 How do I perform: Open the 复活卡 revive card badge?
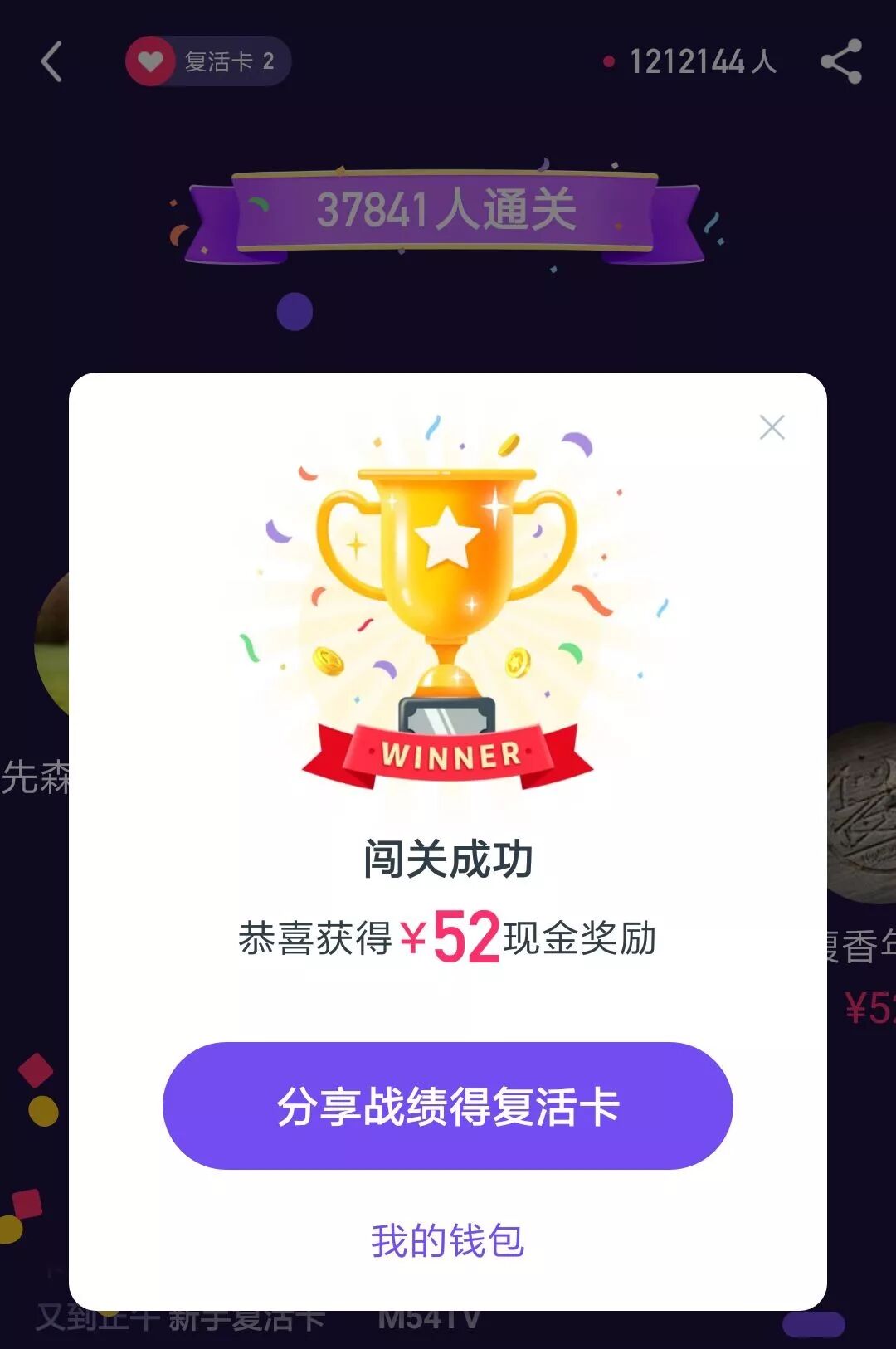(x=208, y=61)
